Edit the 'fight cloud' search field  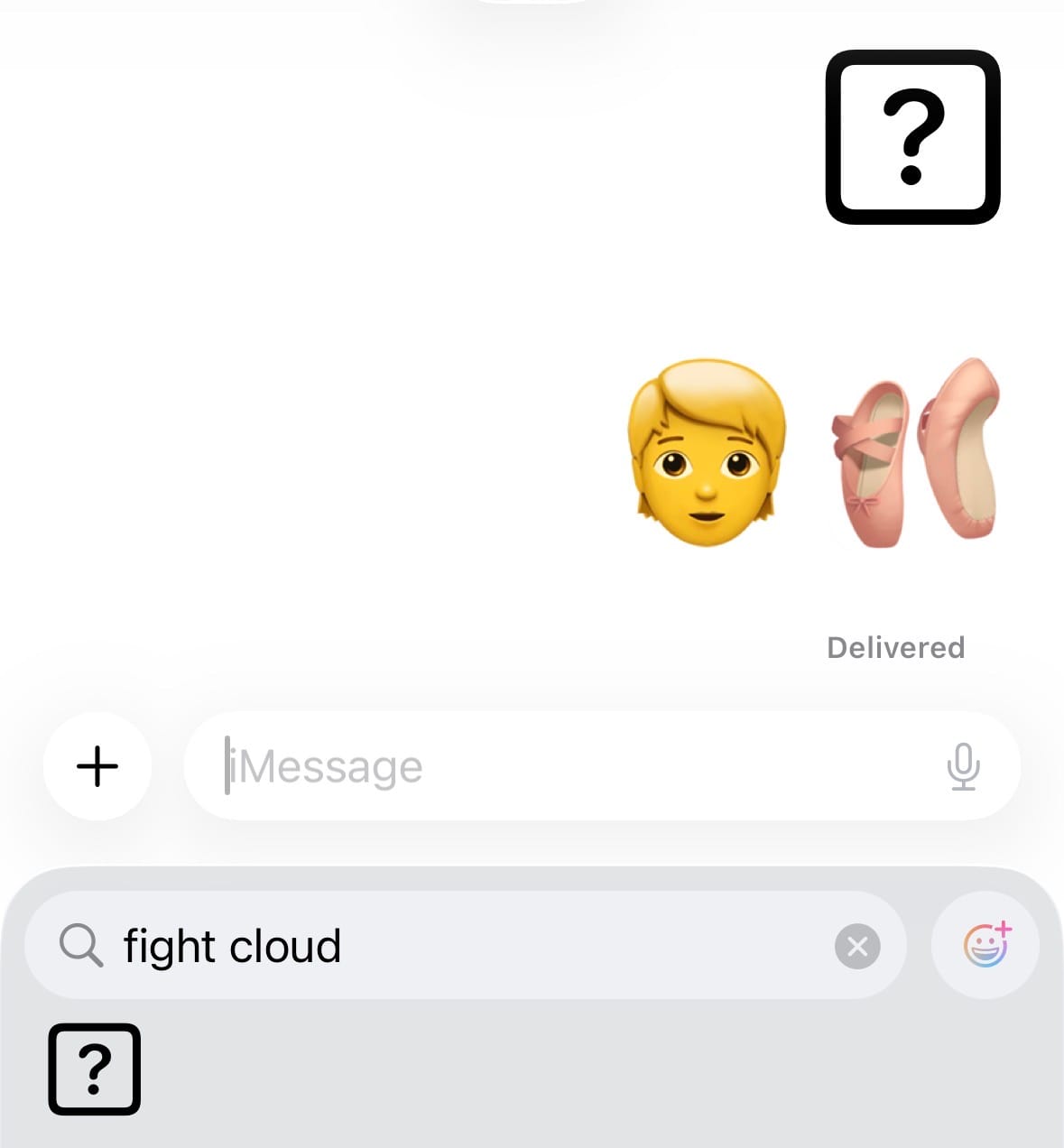[451, 946]
